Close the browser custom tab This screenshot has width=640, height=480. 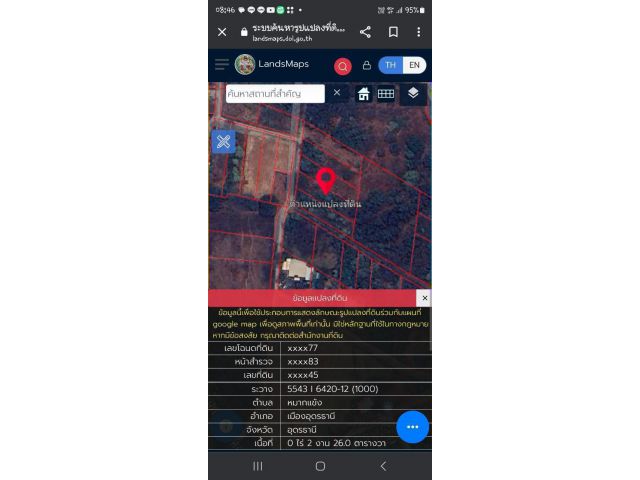(x=222, y=32)
